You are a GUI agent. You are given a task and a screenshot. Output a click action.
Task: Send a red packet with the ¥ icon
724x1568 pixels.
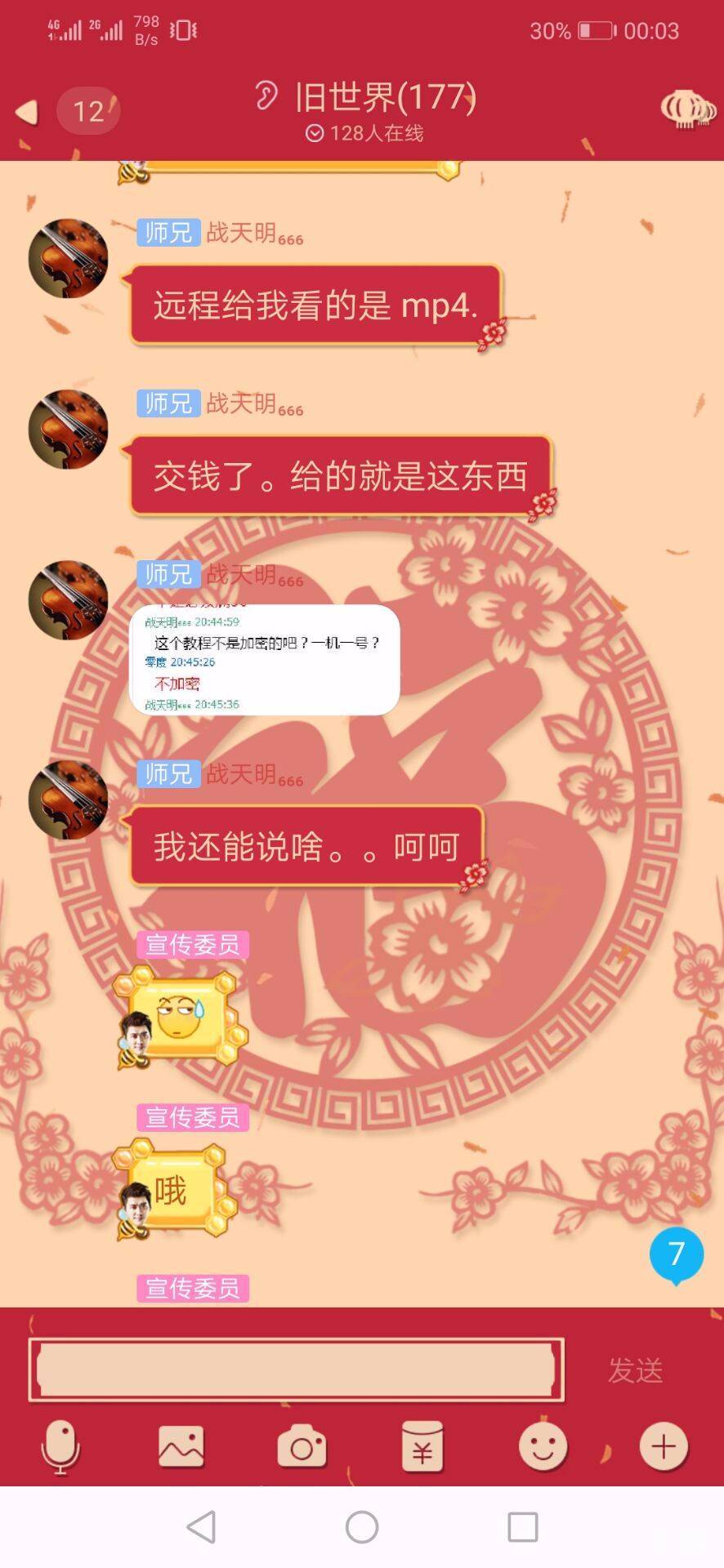pyautogui.click(x=422, y=1447)
